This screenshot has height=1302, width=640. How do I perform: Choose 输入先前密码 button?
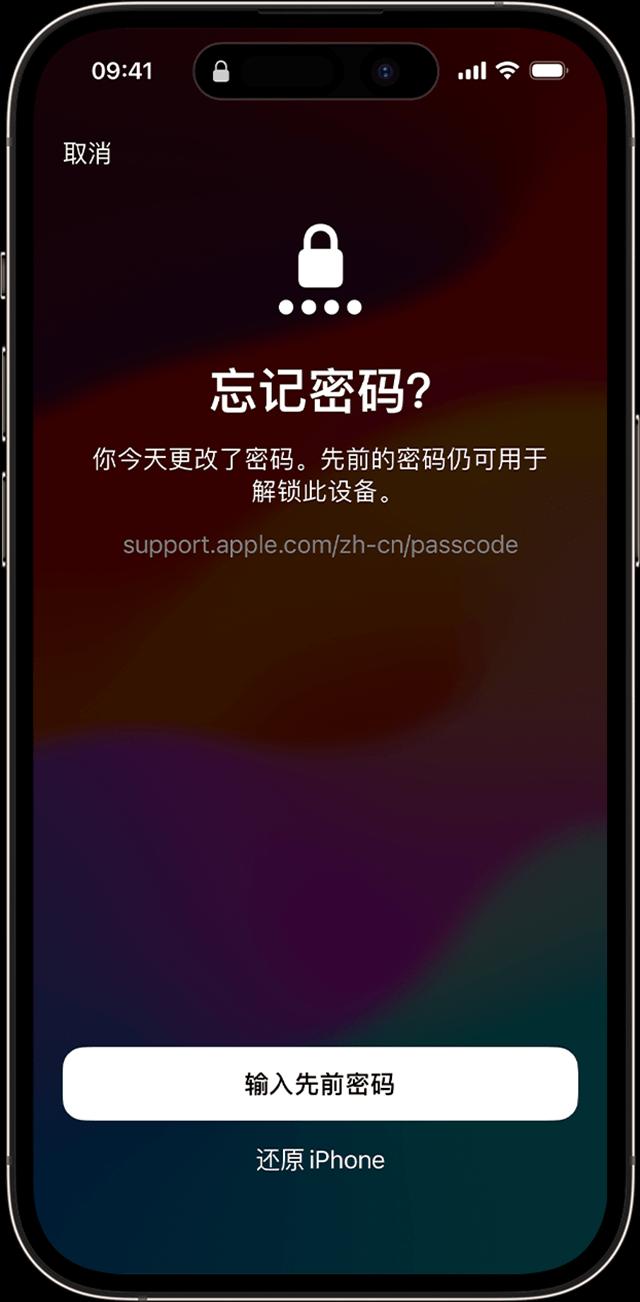click(x=320, y=1084)
